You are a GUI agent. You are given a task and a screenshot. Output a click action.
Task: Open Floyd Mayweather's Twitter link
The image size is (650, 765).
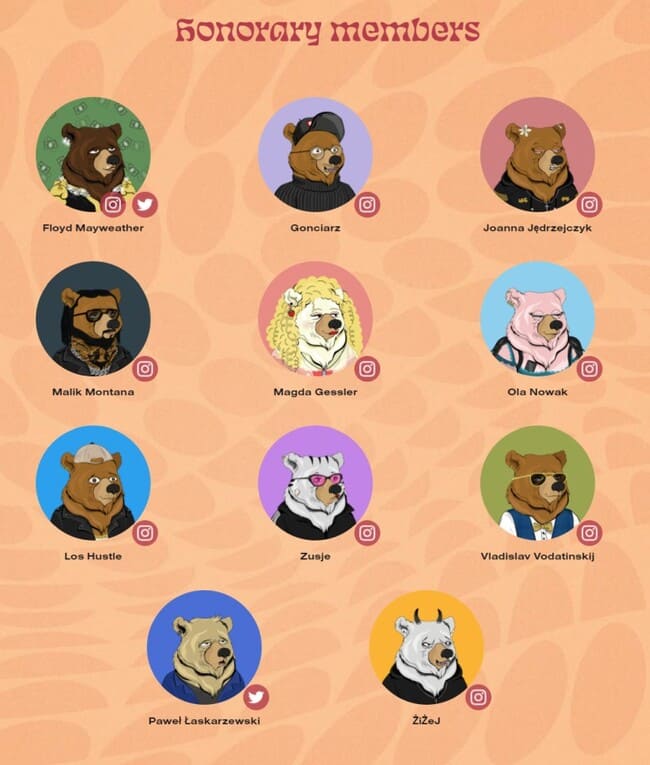[x=145, y=205]
